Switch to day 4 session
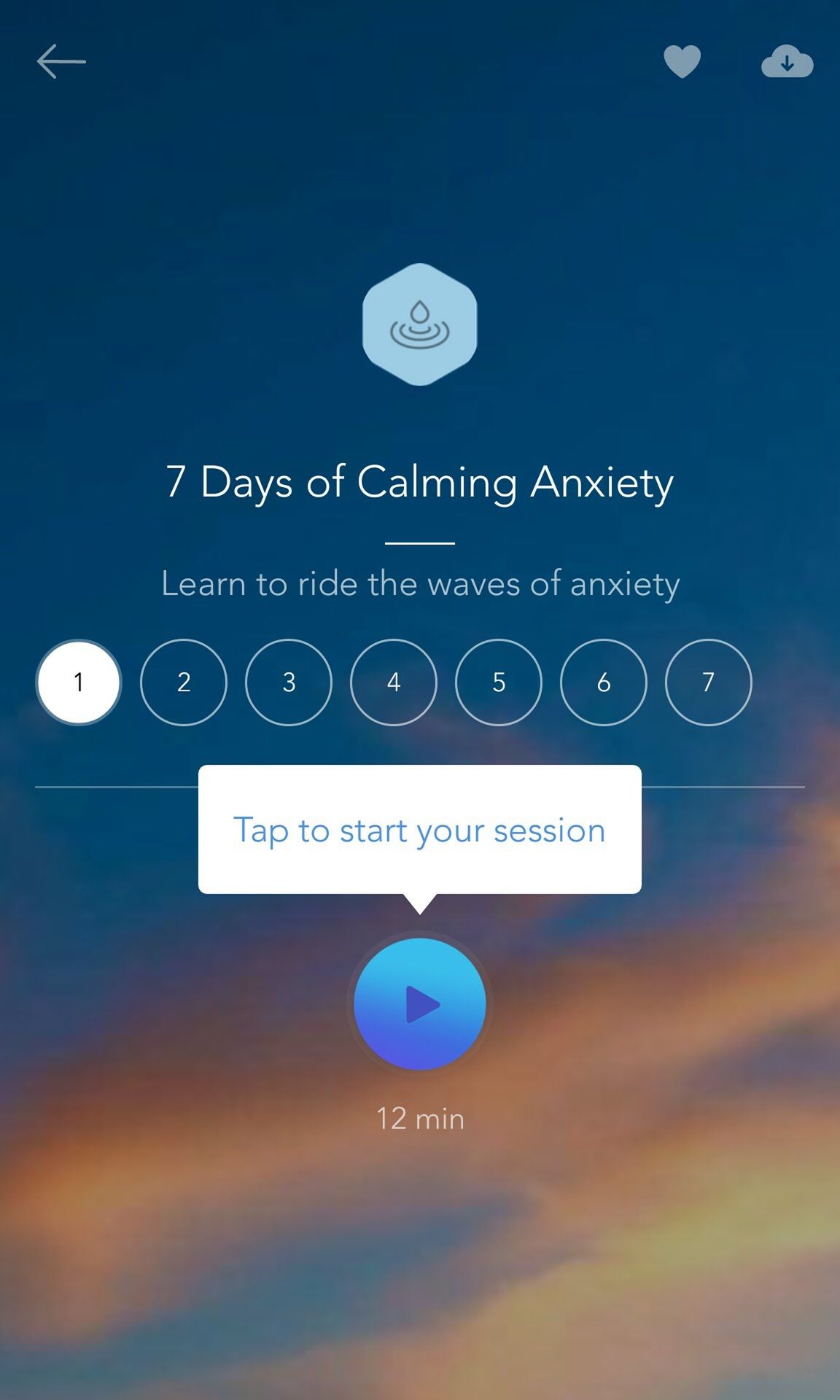840x1400 pixels. pyautogui.click(x=394, y=682)
